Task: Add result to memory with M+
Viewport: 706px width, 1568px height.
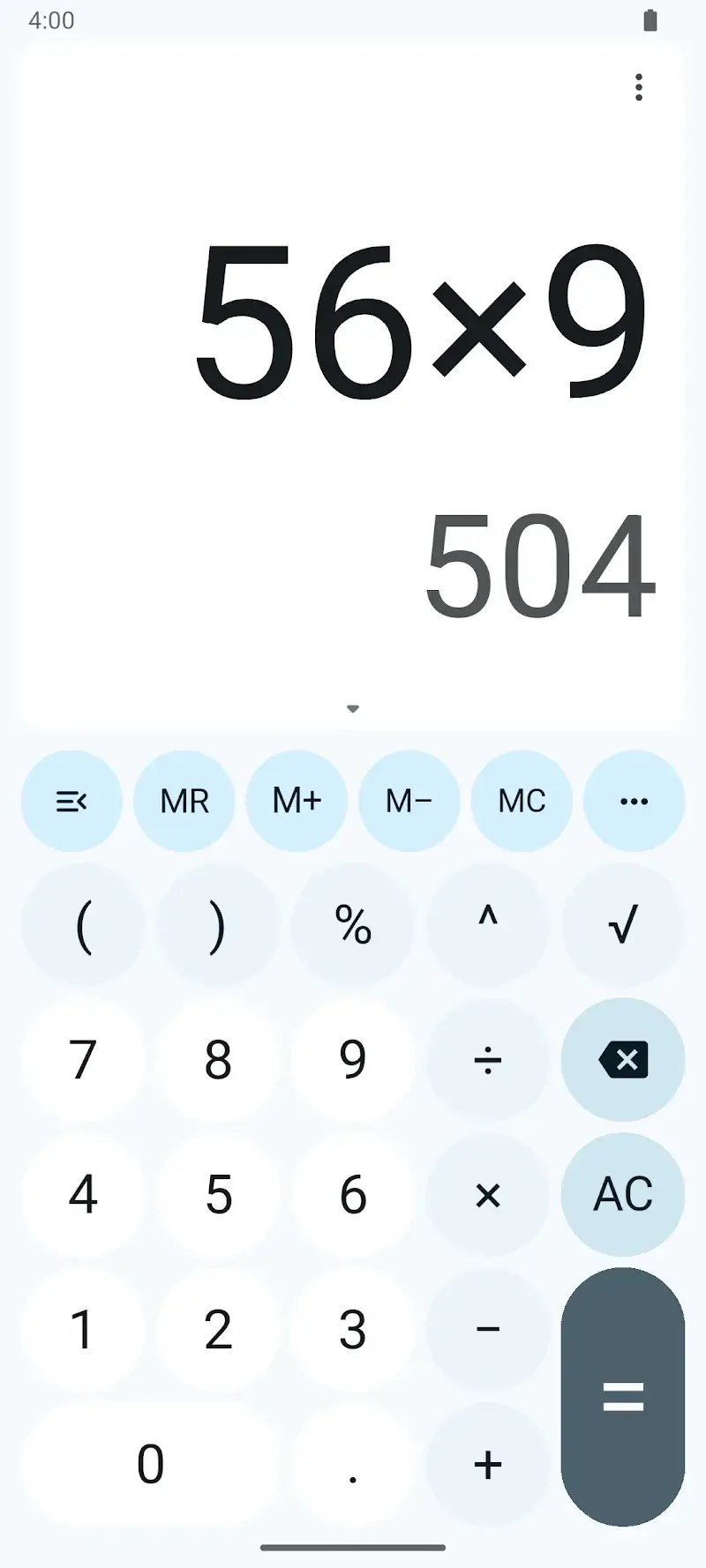Action: [297, 801]
